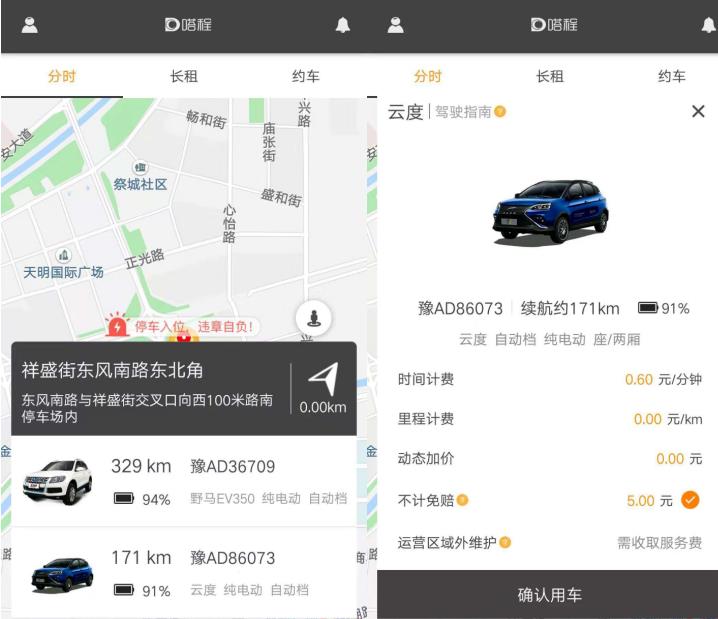Uncheck the 不计免赔 5.00 元 option

(690, 500)
